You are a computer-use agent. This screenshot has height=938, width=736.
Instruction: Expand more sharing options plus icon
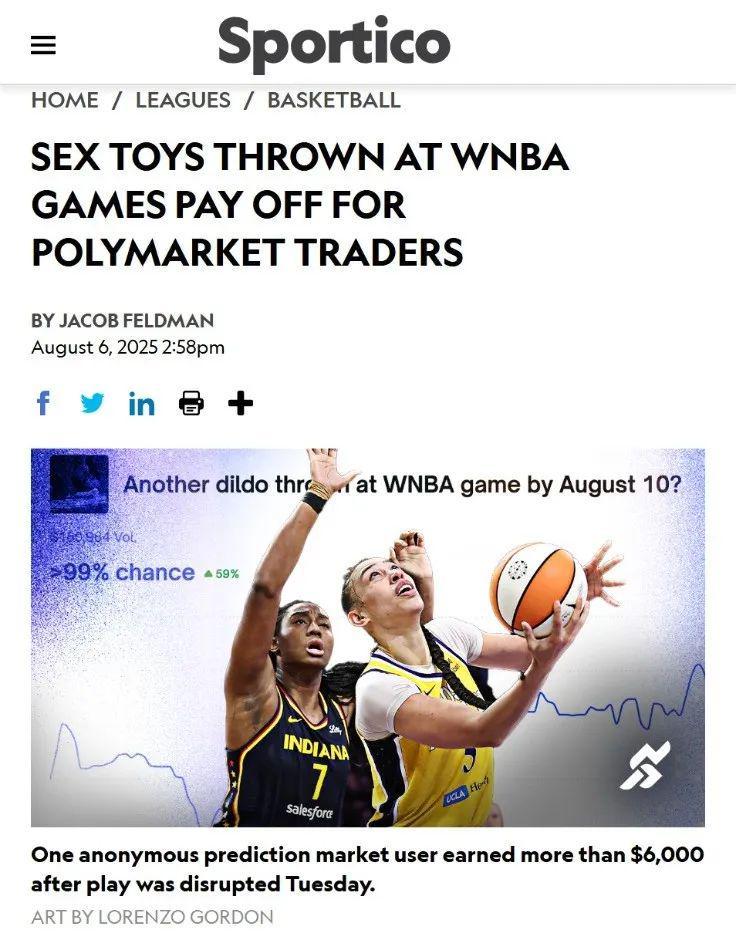pos(240,403)
